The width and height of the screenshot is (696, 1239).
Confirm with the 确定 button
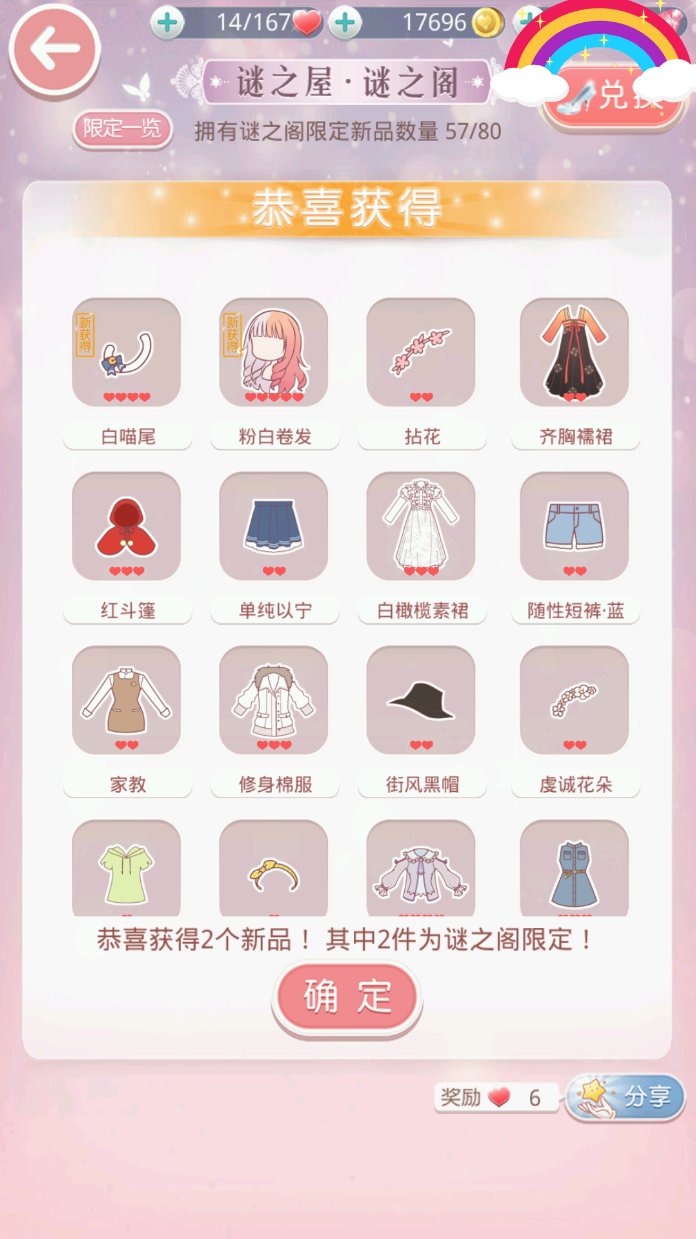click(x=347, y=997)
